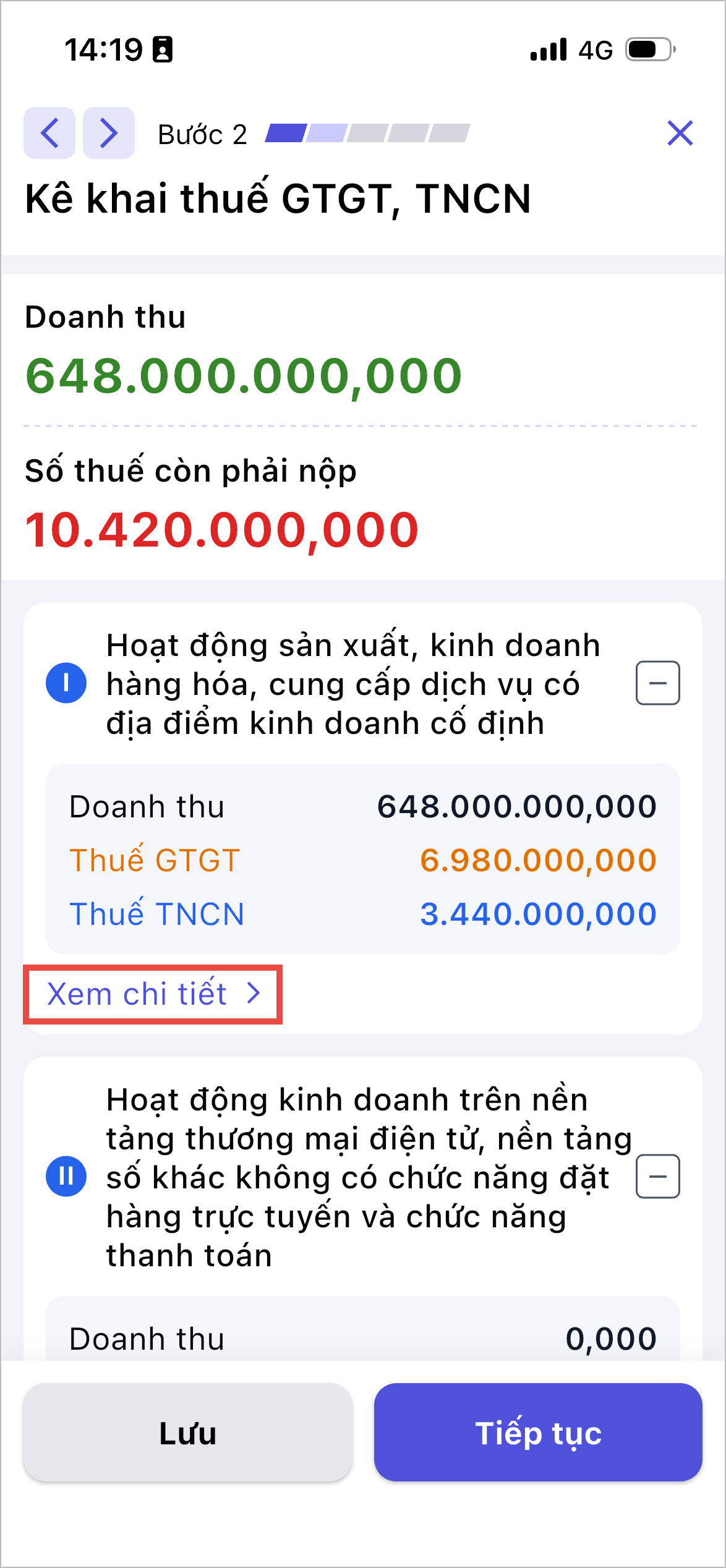This screenshot has width=726, height=1568.
Task: Go forward to the next step
Action: [x=109, y=133]
